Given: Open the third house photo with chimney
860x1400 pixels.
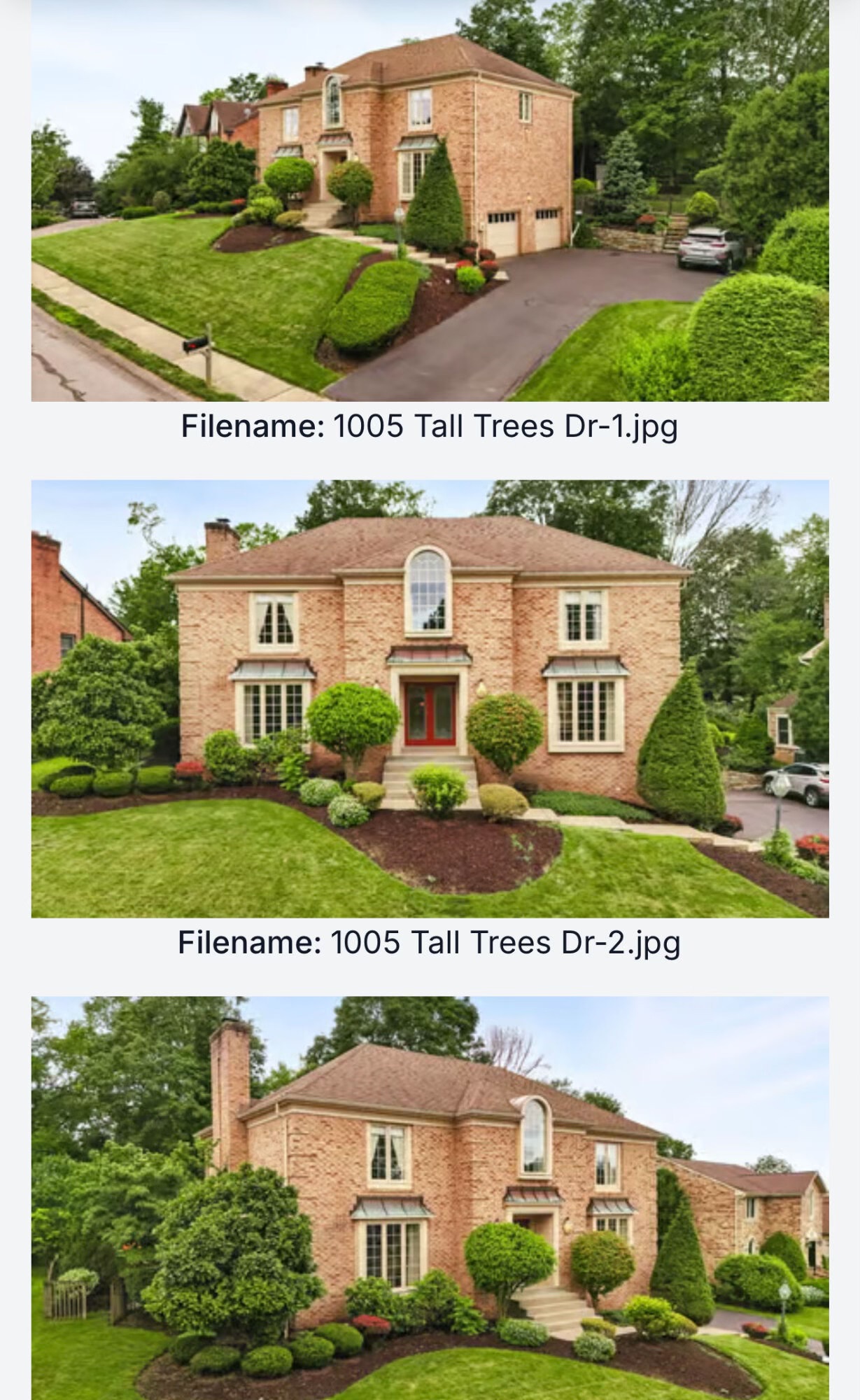Looking at the screenshot, I should (430, 1197).
